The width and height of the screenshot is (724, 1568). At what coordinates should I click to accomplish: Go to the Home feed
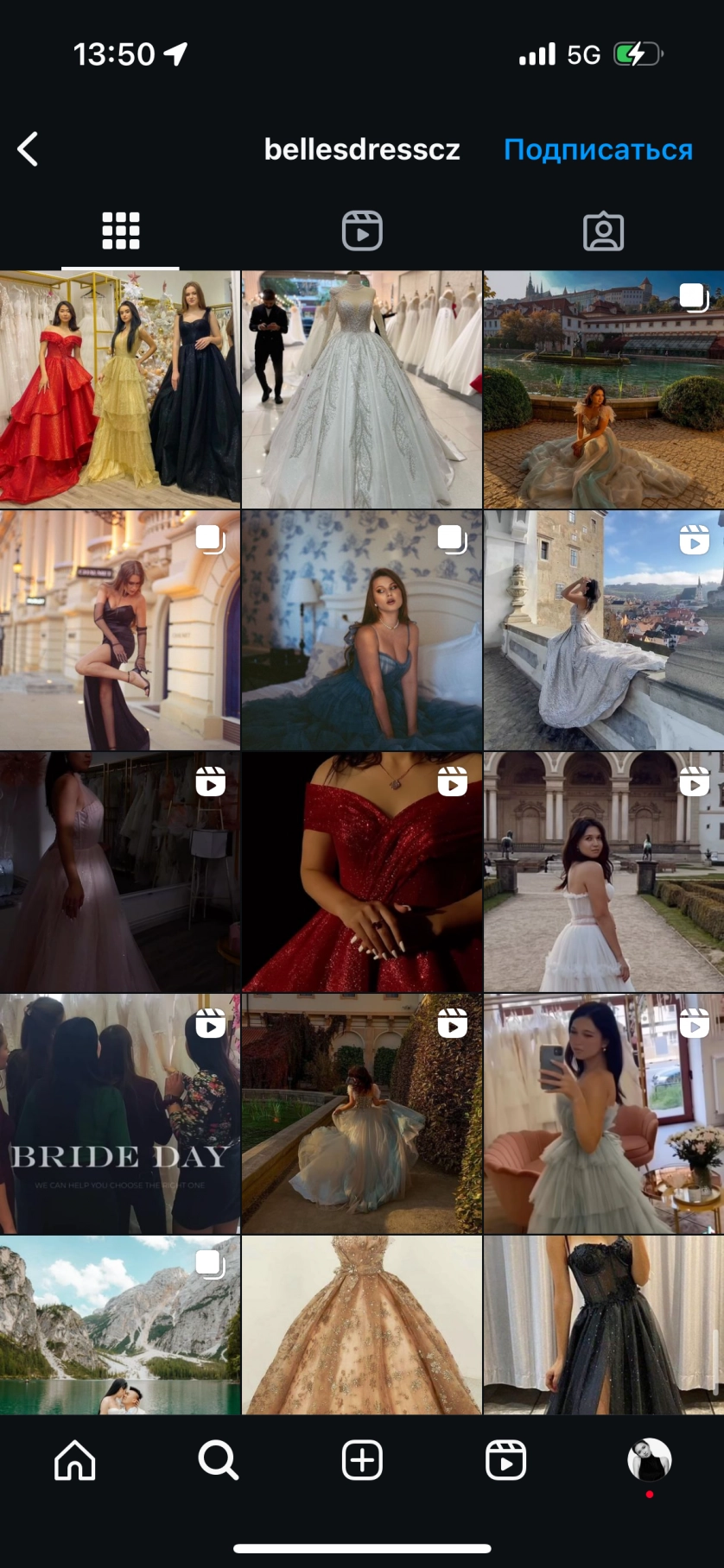[75, 1461]
